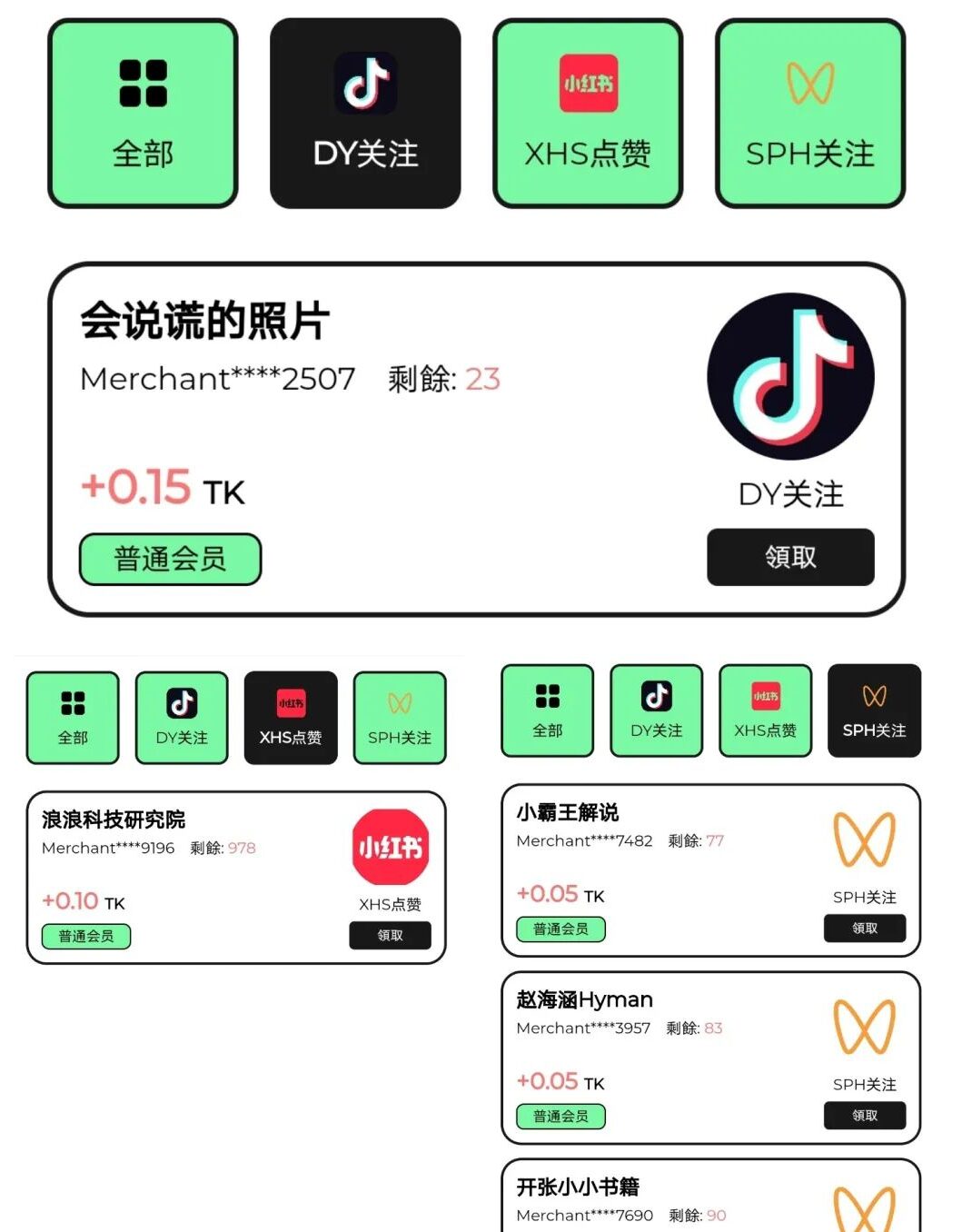The height and width of the screenshot is (1232, 972).
Task: Select the active SPH关注 tab
Action: (874, 710)
